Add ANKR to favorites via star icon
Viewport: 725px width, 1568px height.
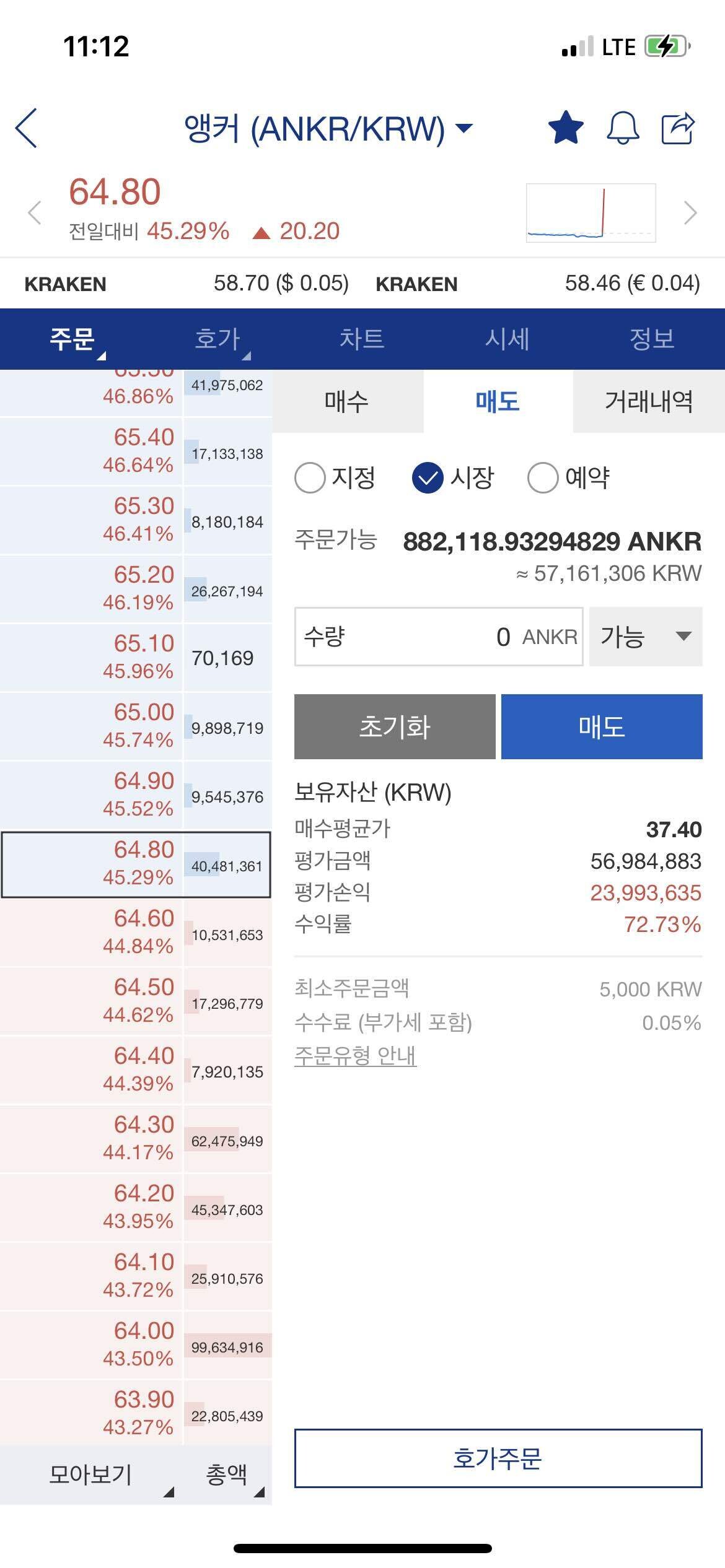click(x=566, y=128)
